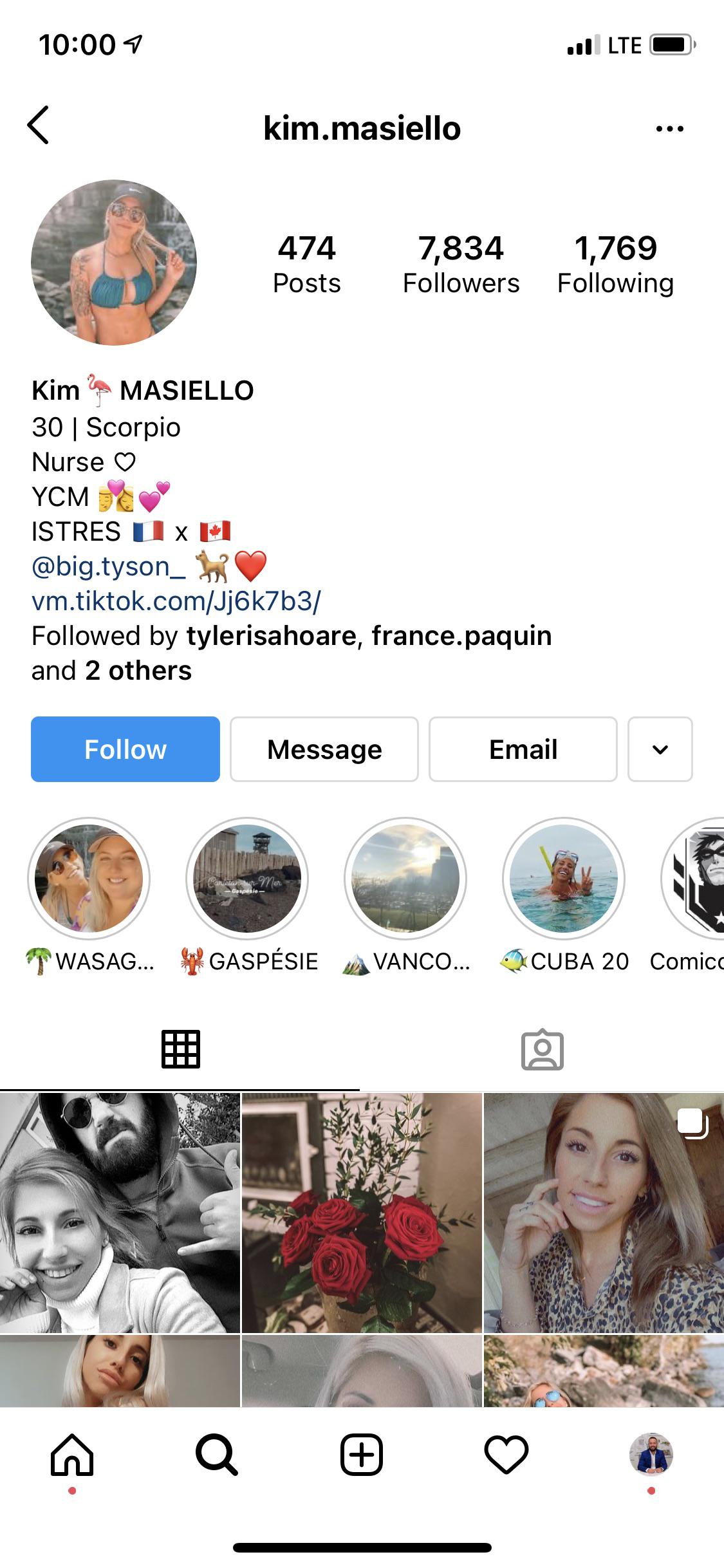Open the VANCO... story highlight
Screen dimensions: 724x1568
[x=405, y=878]
